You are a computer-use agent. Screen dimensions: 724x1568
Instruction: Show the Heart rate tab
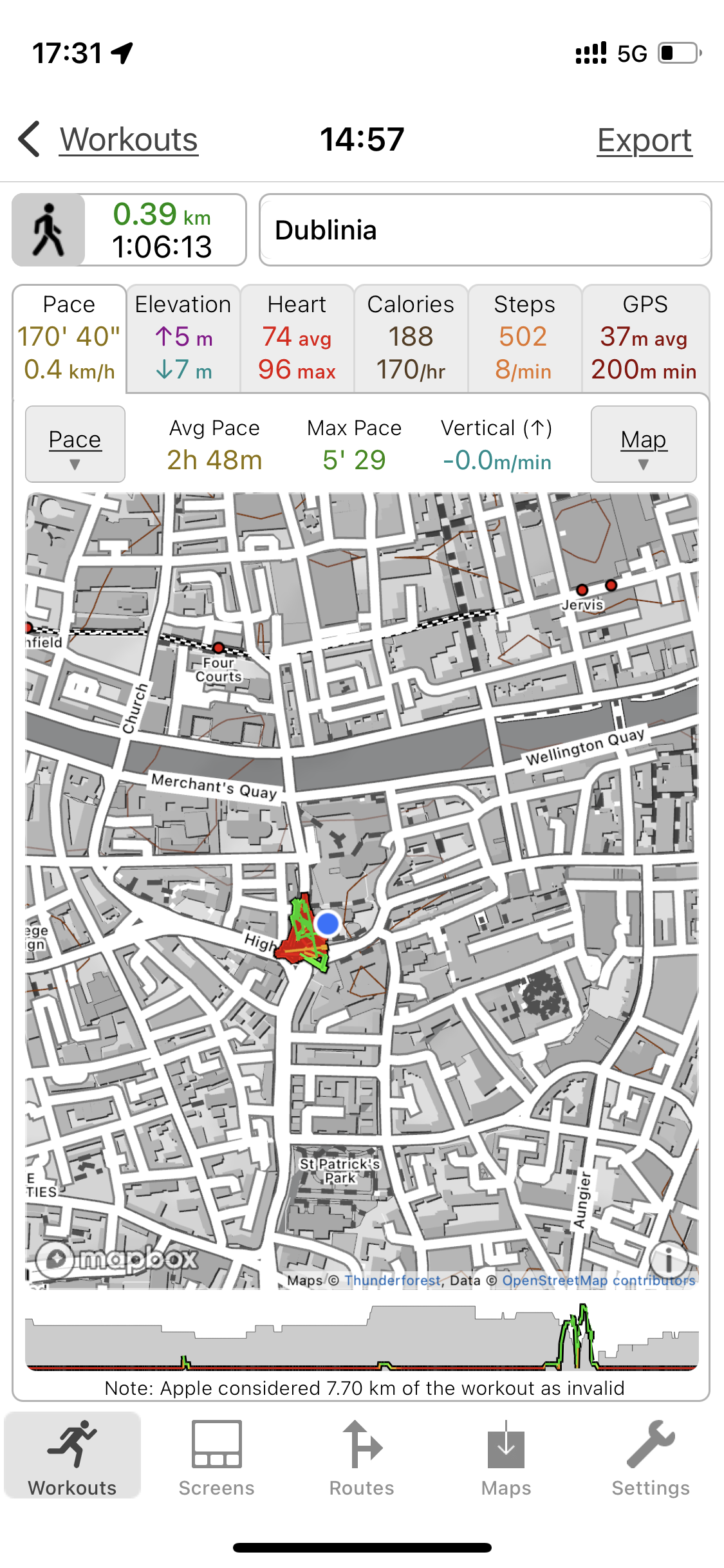(297, 338)
